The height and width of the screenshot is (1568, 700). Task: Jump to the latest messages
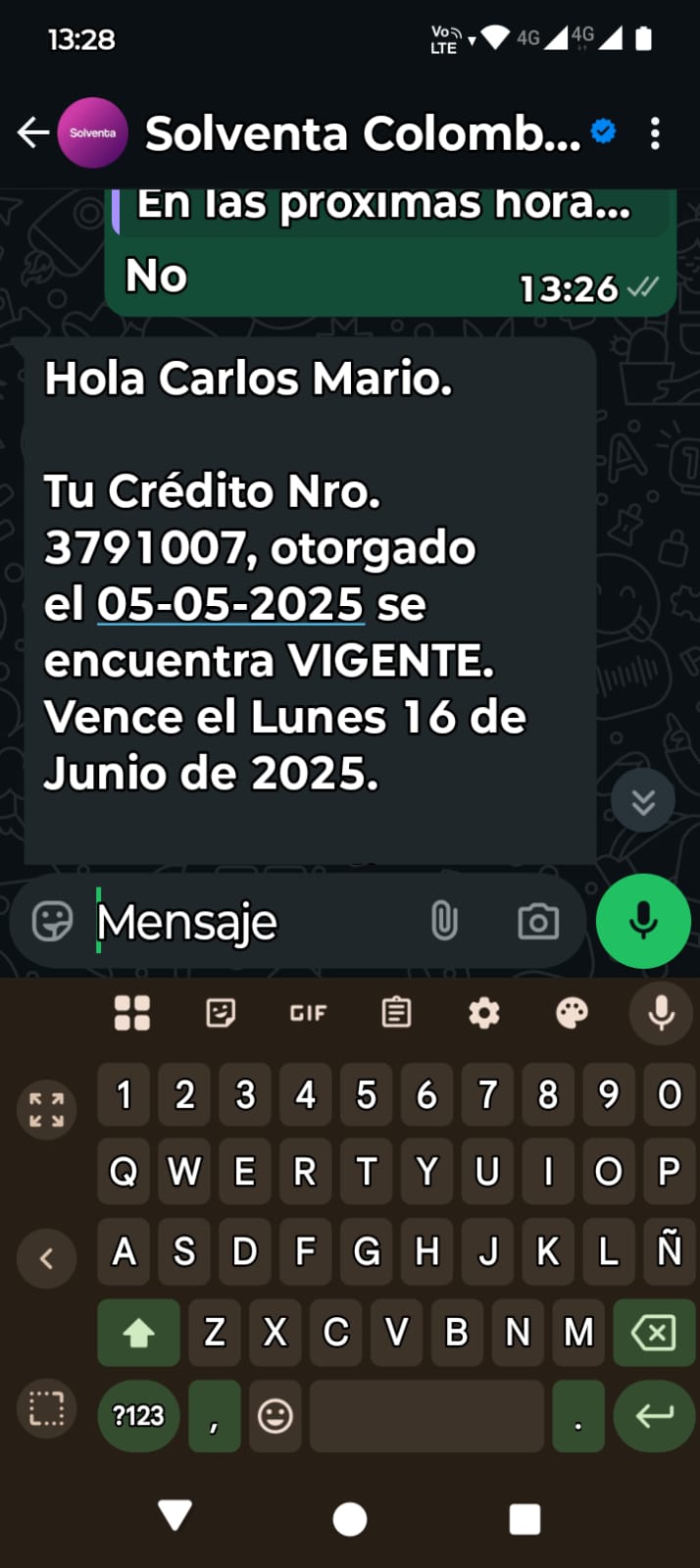[x=642, y=801]
